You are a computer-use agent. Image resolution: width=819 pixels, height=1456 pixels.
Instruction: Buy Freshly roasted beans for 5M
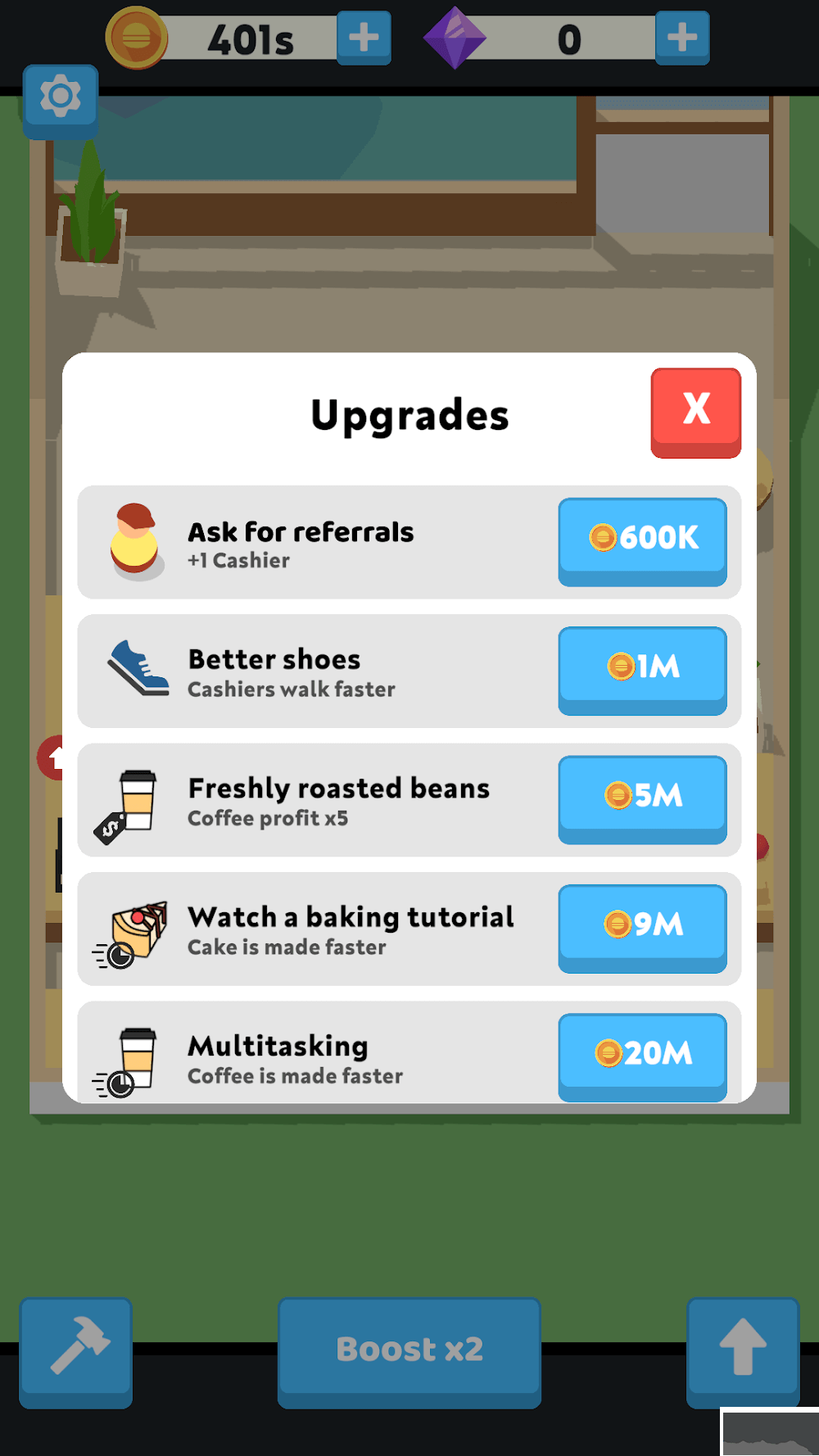[642, 797]
